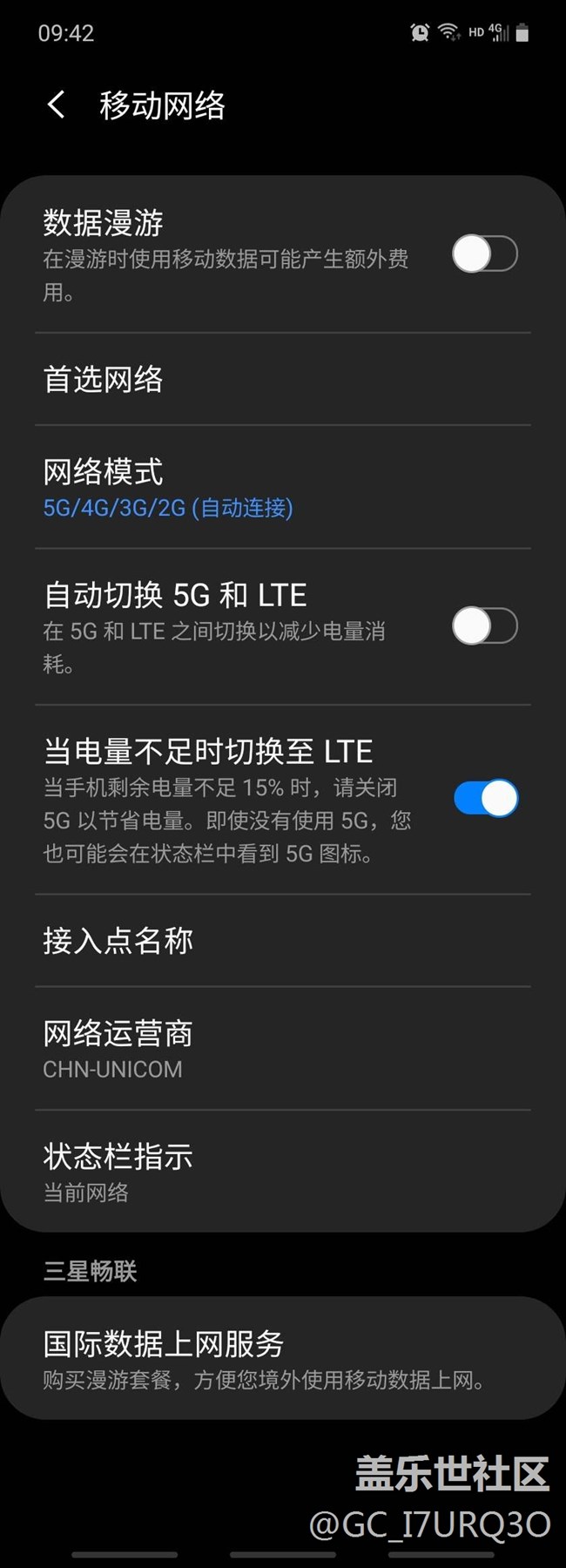The height and width of the screenshot is (1568, 566).
Task: Open 状态栏指示 setting
Action: 283,1172
